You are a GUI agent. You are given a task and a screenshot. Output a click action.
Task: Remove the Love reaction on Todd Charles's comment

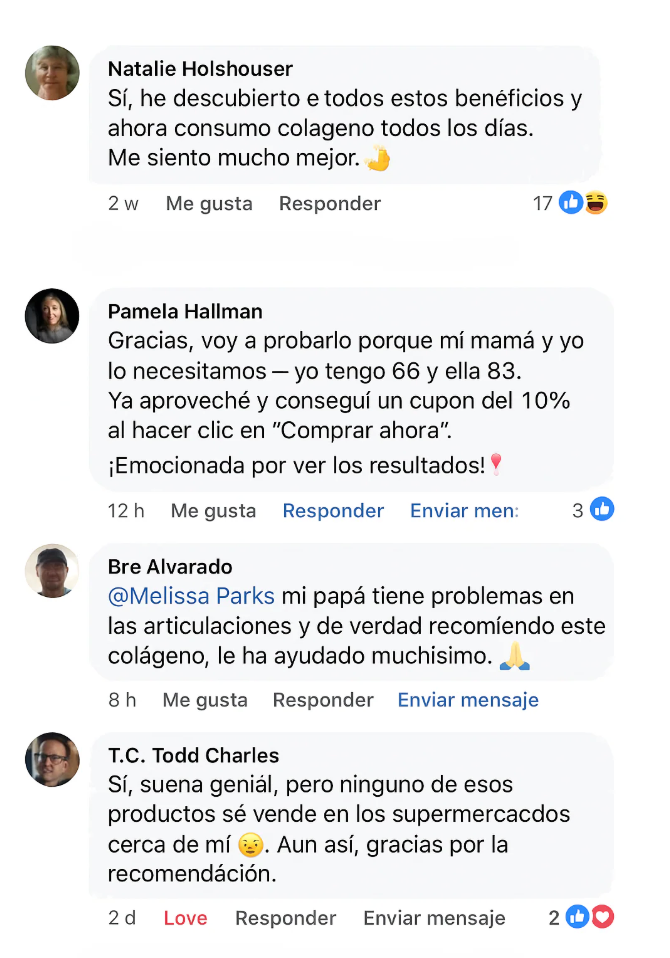185,918
